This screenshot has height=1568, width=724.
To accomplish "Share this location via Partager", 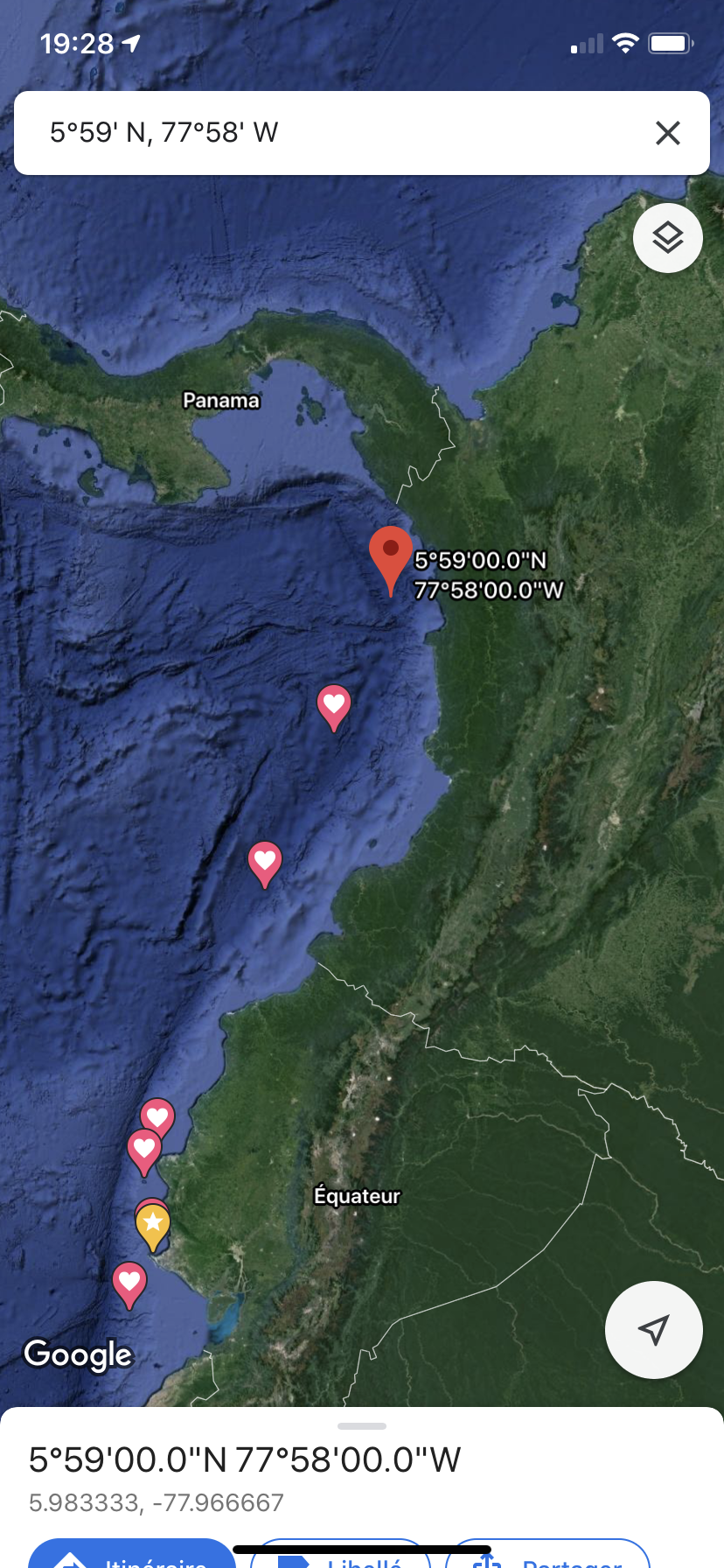I will click(547, 1557).
